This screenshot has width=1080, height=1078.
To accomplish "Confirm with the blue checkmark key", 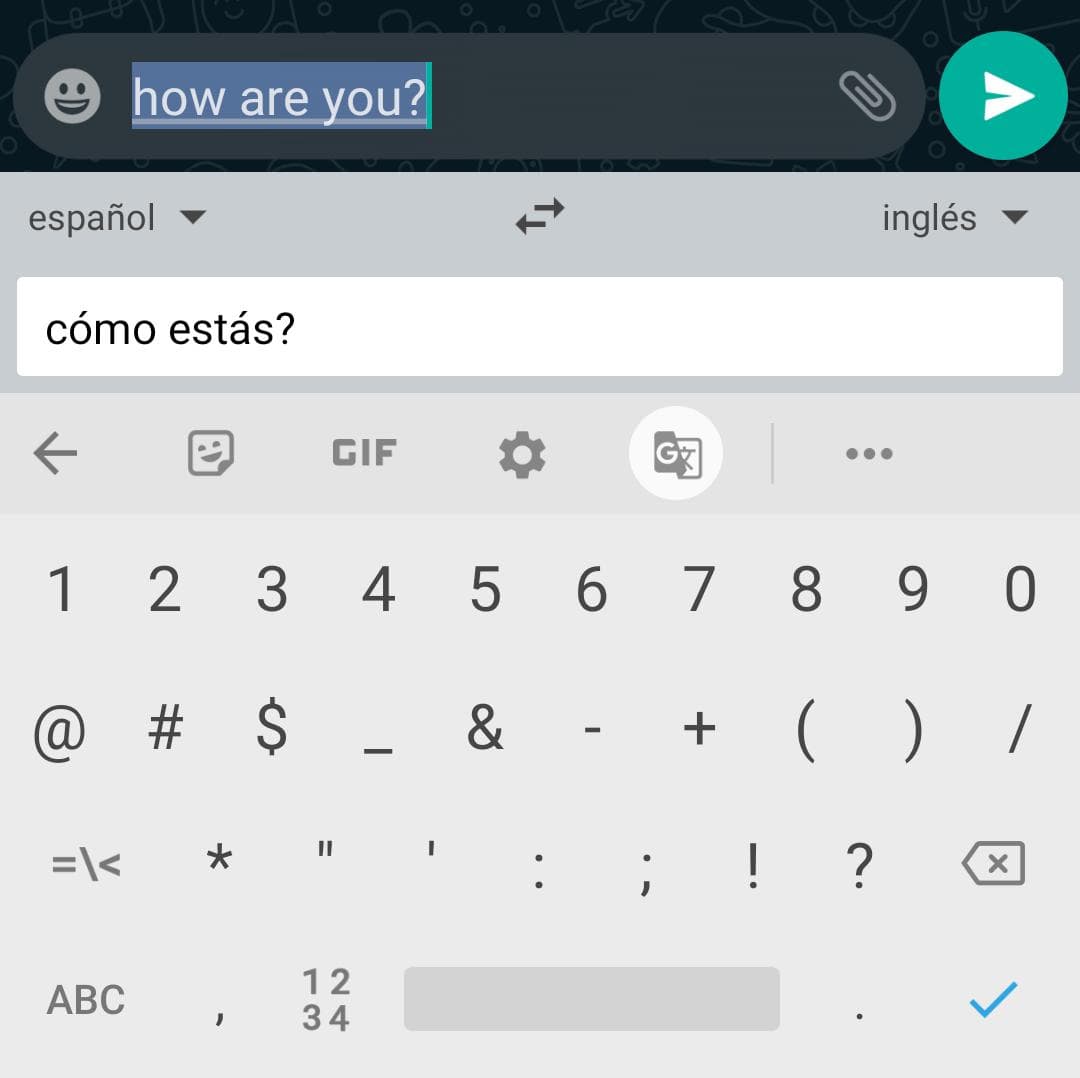I will [993, 1000].
